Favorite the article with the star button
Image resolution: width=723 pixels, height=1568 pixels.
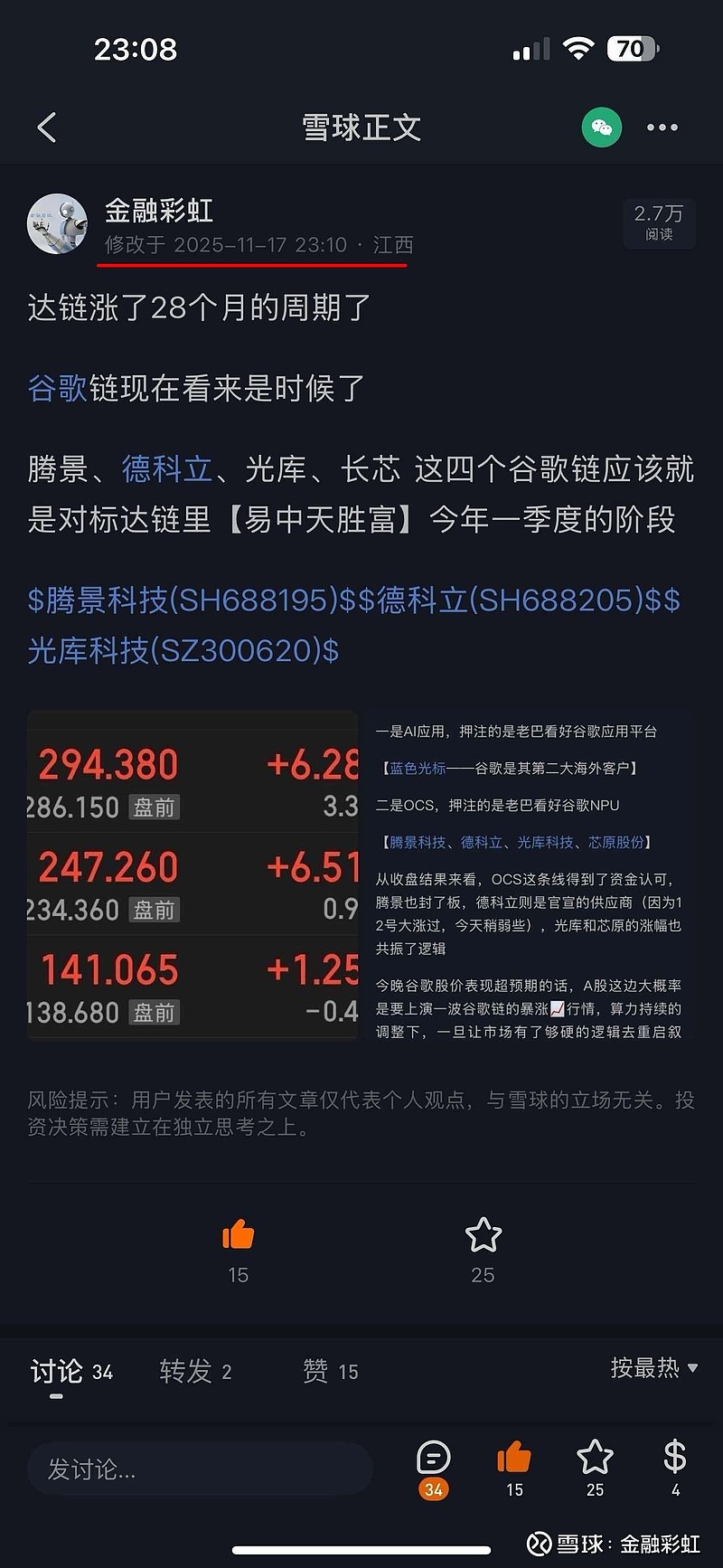click(x=482, y=1234)
